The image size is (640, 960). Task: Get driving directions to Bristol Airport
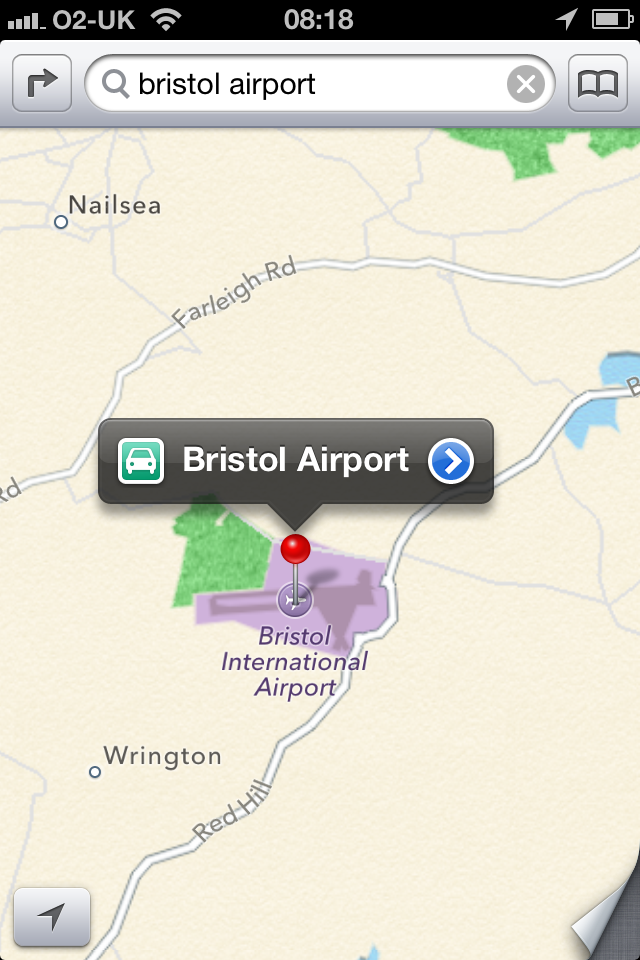(141, 461)
